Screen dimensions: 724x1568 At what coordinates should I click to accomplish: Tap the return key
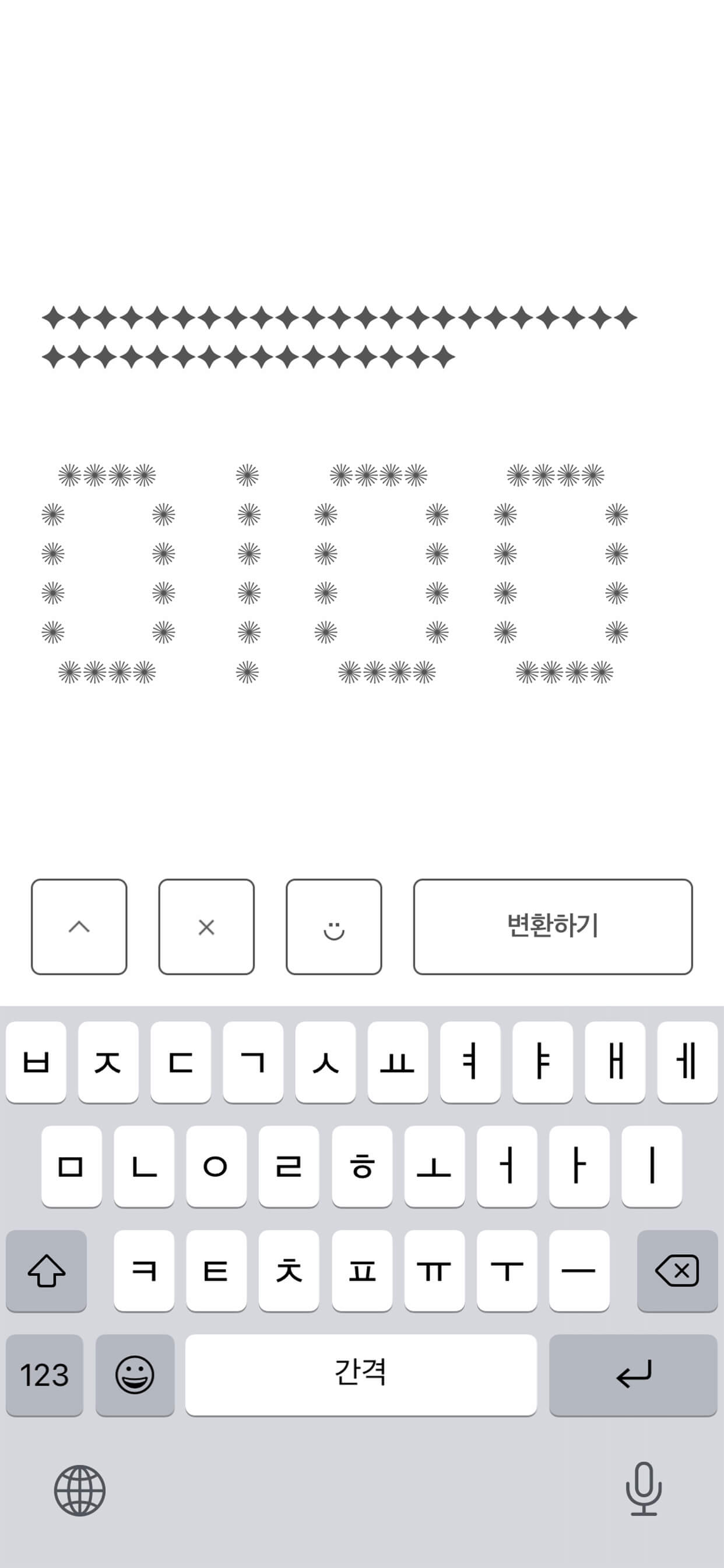(632, 1375)
